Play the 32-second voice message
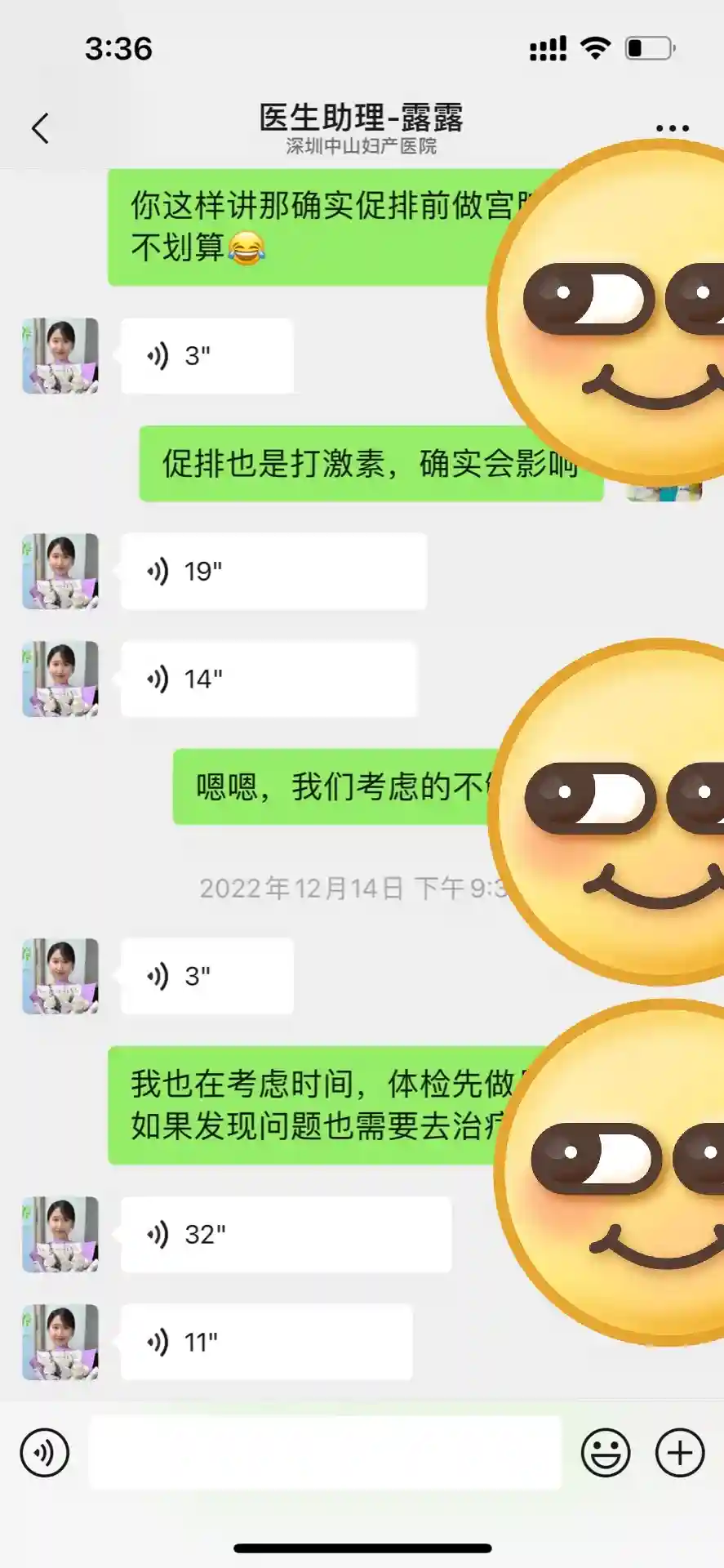 (x=286, y=1234)
